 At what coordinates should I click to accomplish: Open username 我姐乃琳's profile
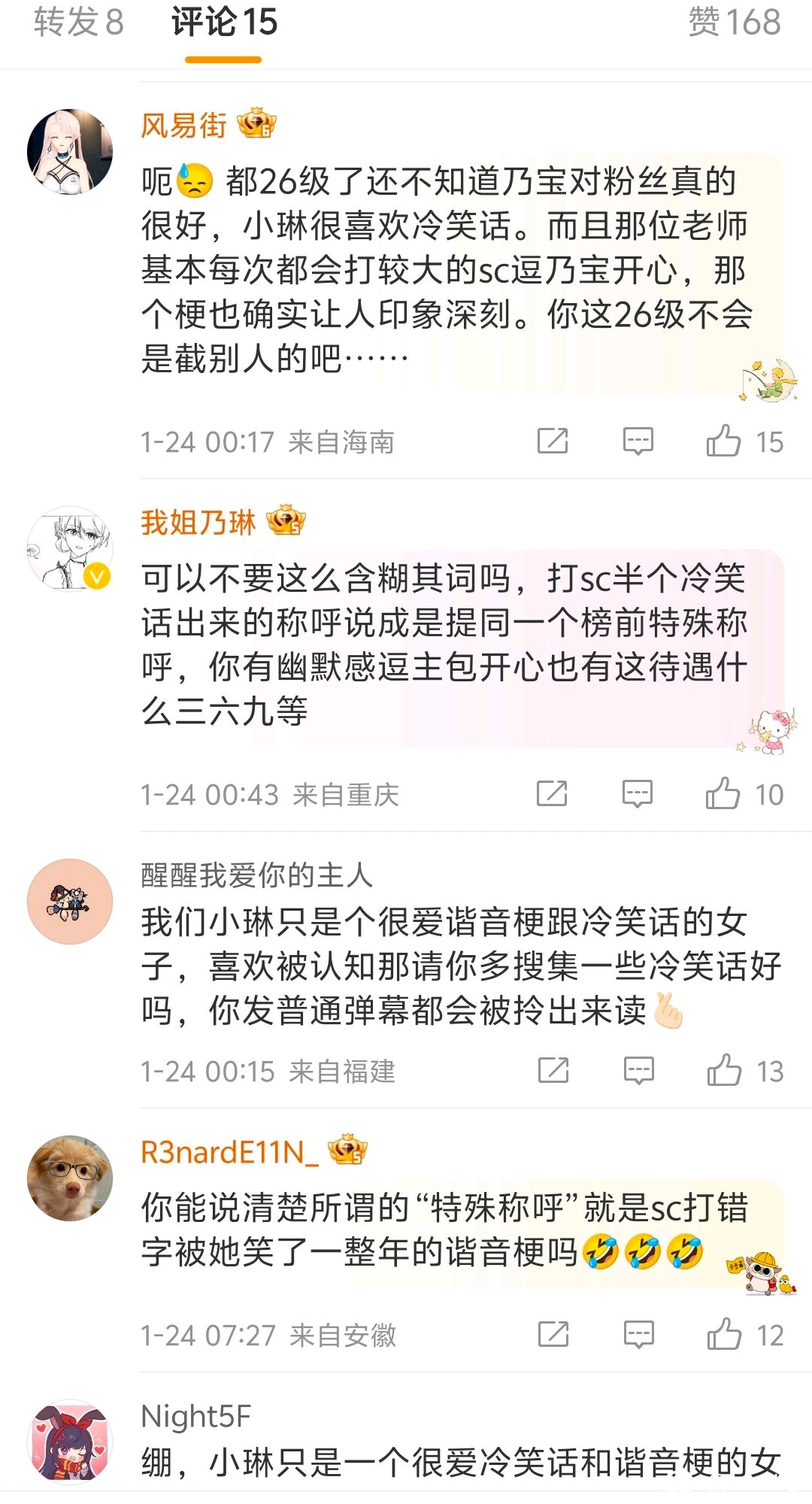(x=198, y=521)
